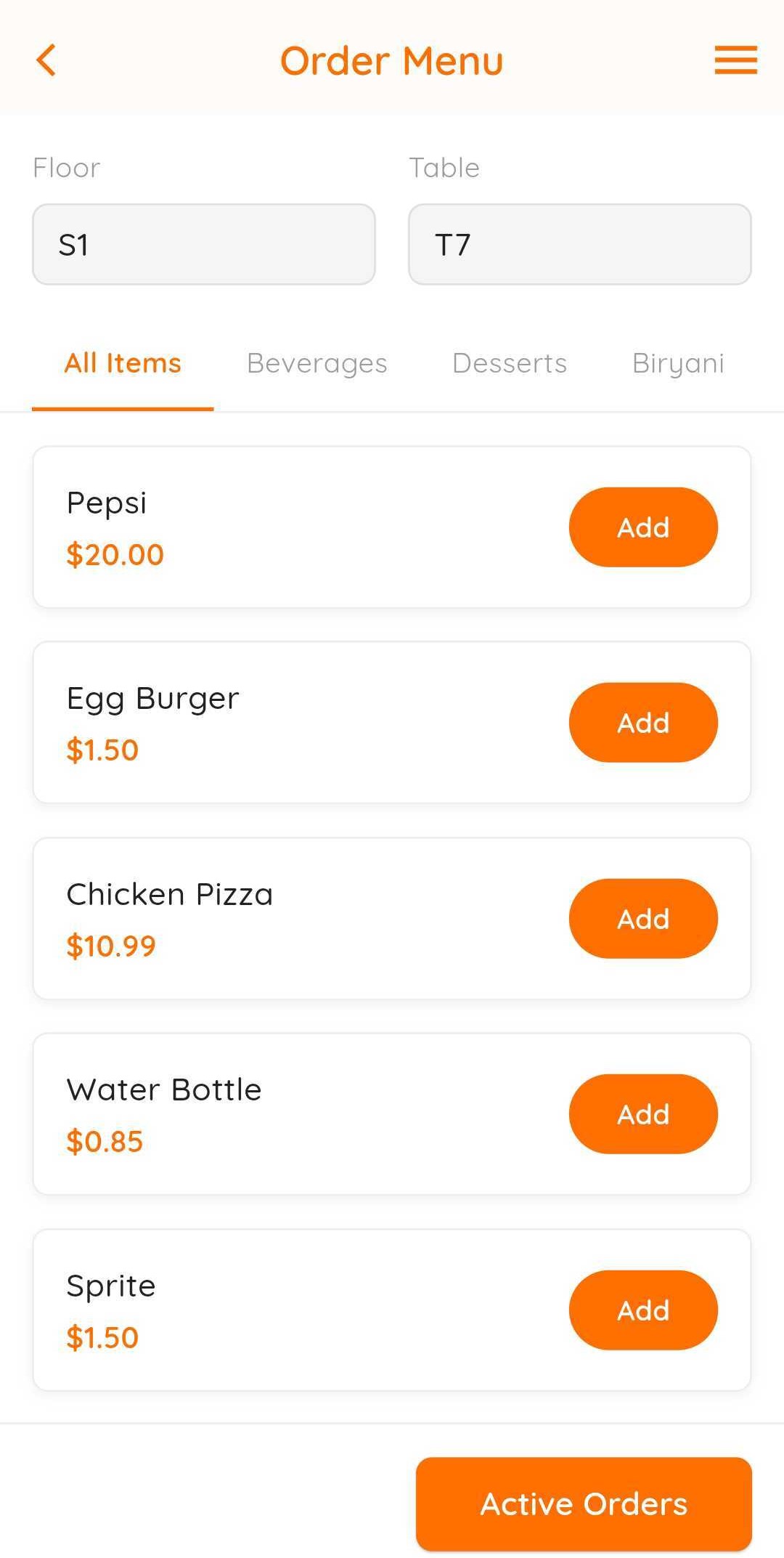
Task: Click the Egg Burger item name
Action: 152,697
